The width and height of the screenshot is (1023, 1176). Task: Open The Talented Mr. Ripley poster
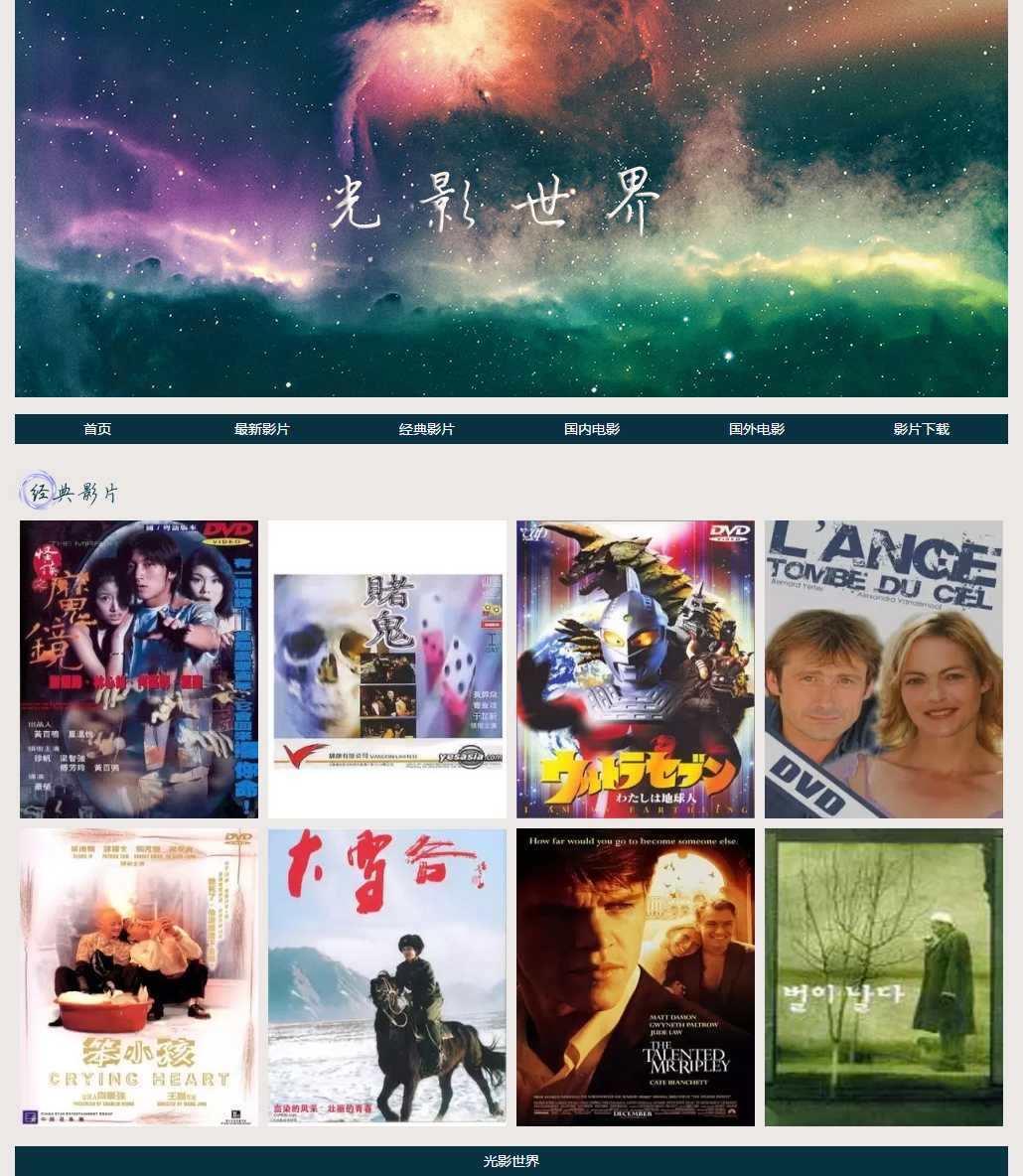636,977
